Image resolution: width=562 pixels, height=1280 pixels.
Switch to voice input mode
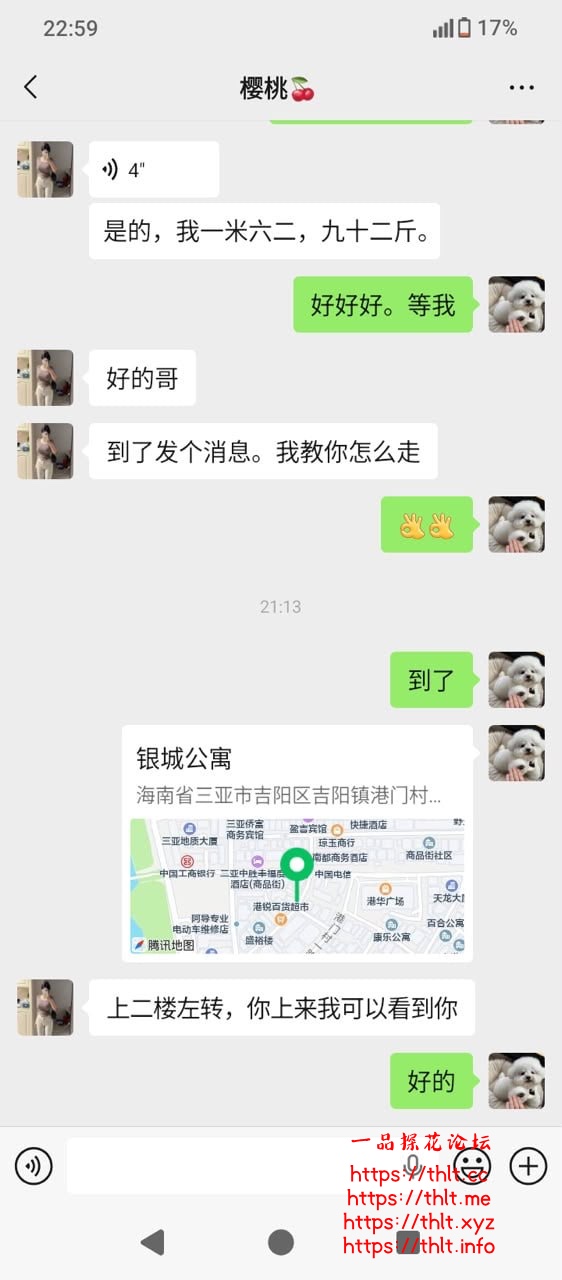[34, 1165]
